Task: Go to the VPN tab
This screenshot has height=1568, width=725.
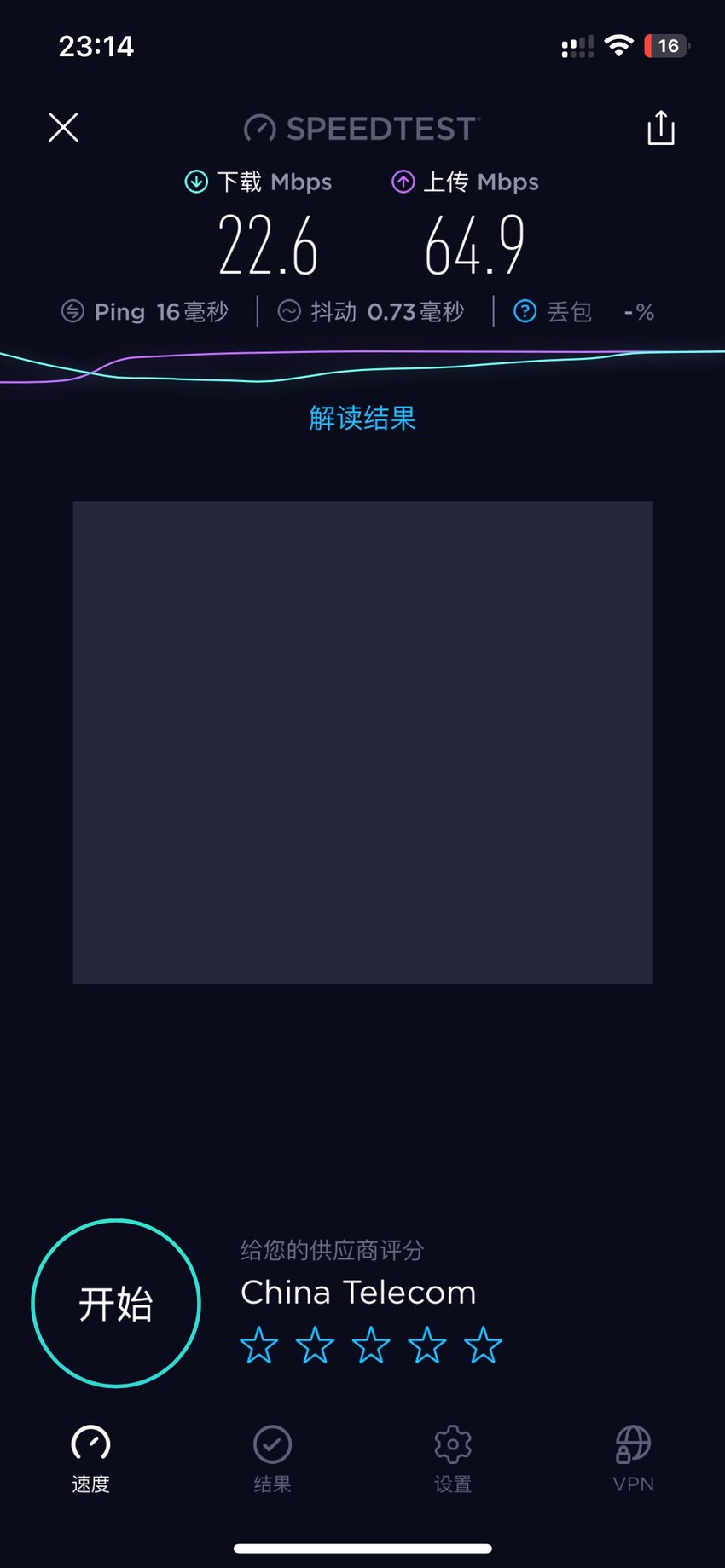Action: [x=634, y=1459]
